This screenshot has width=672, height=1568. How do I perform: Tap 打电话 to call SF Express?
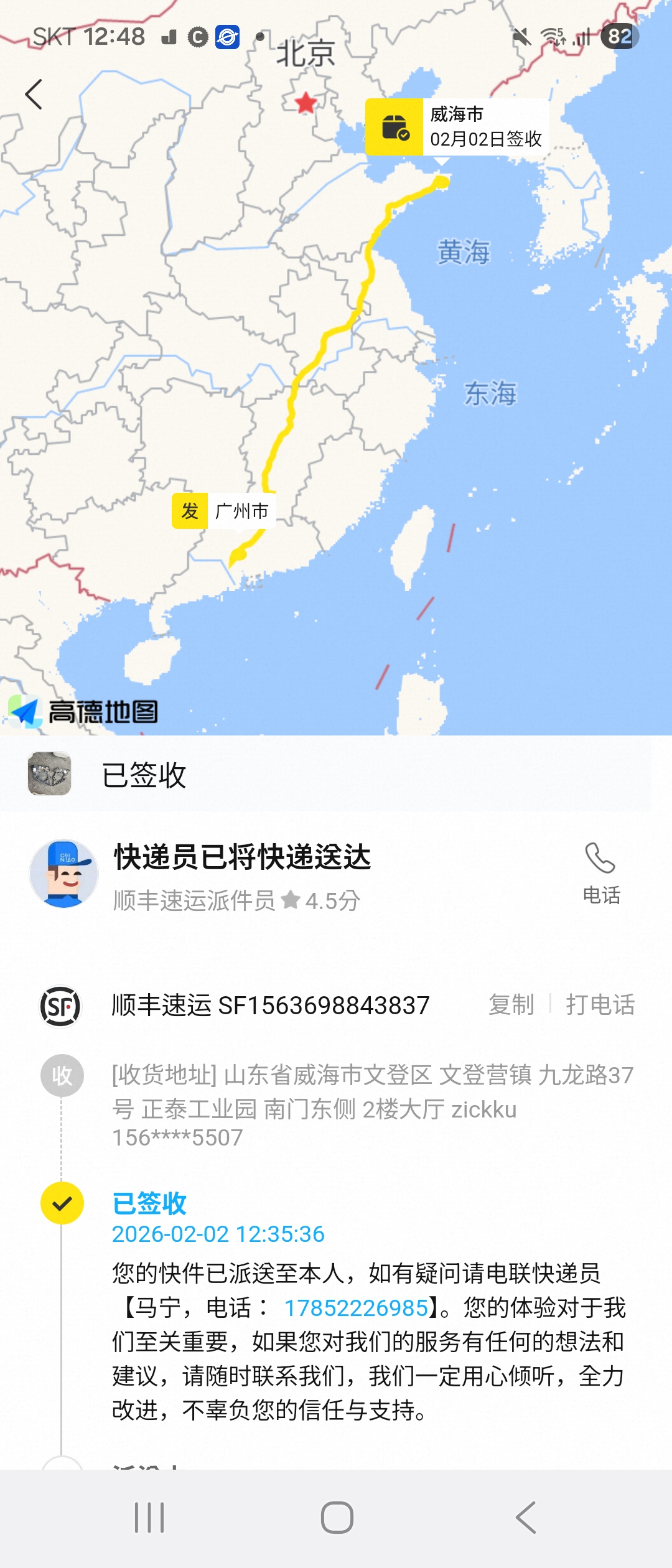(600, 1005)
